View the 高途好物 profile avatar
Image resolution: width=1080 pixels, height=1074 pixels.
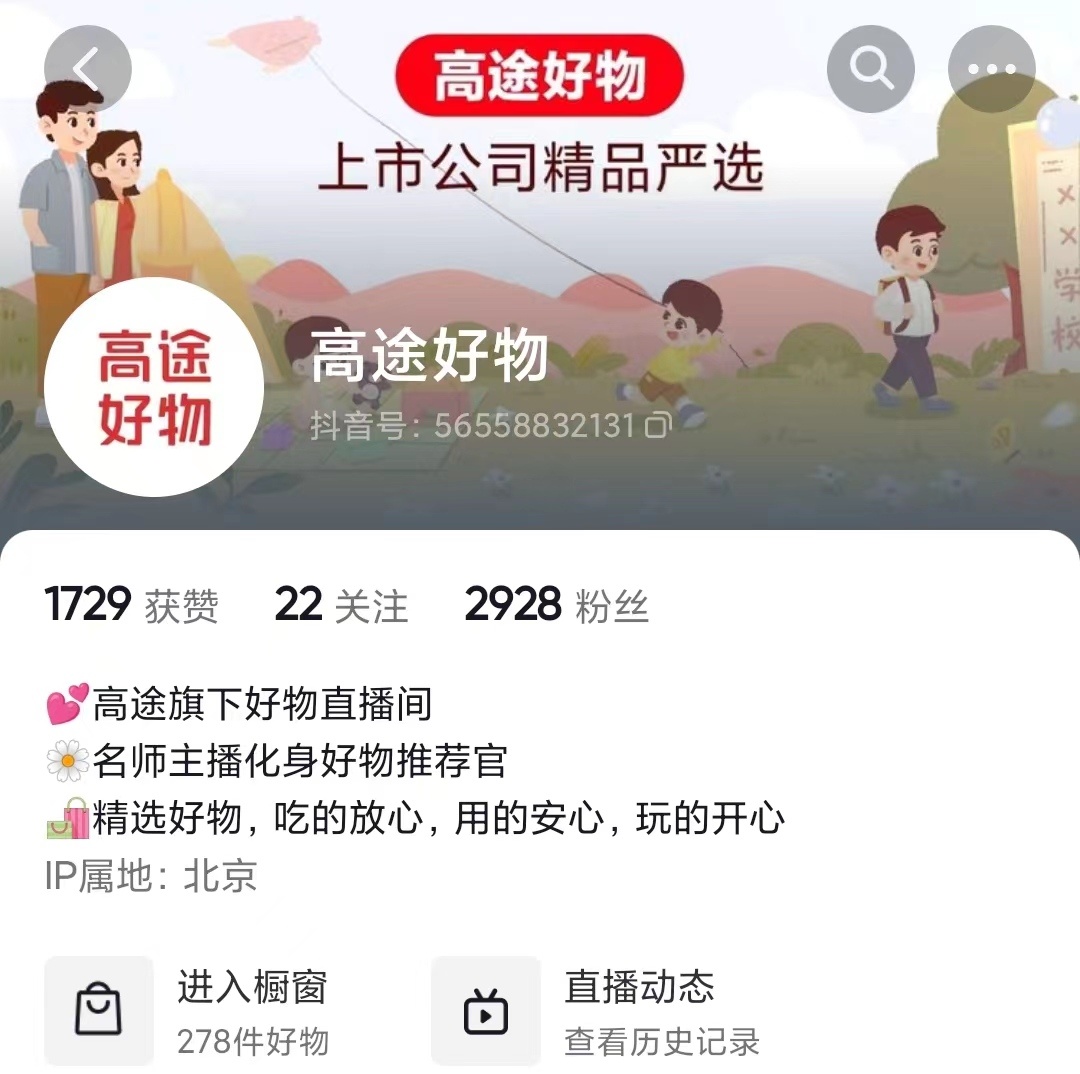point(154,388)
